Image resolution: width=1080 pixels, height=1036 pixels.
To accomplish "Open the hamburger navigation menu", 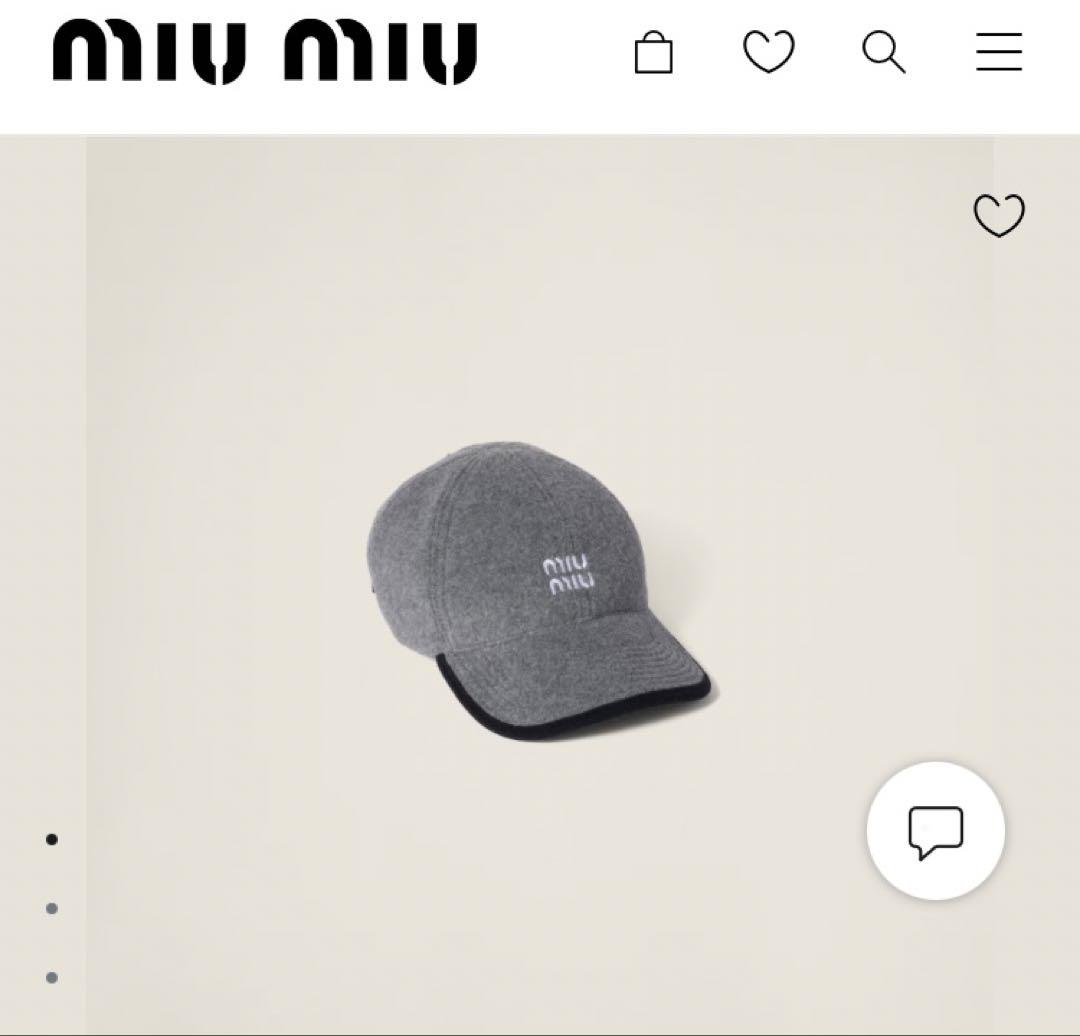I will pyautogui.click(x=999, y=52).
